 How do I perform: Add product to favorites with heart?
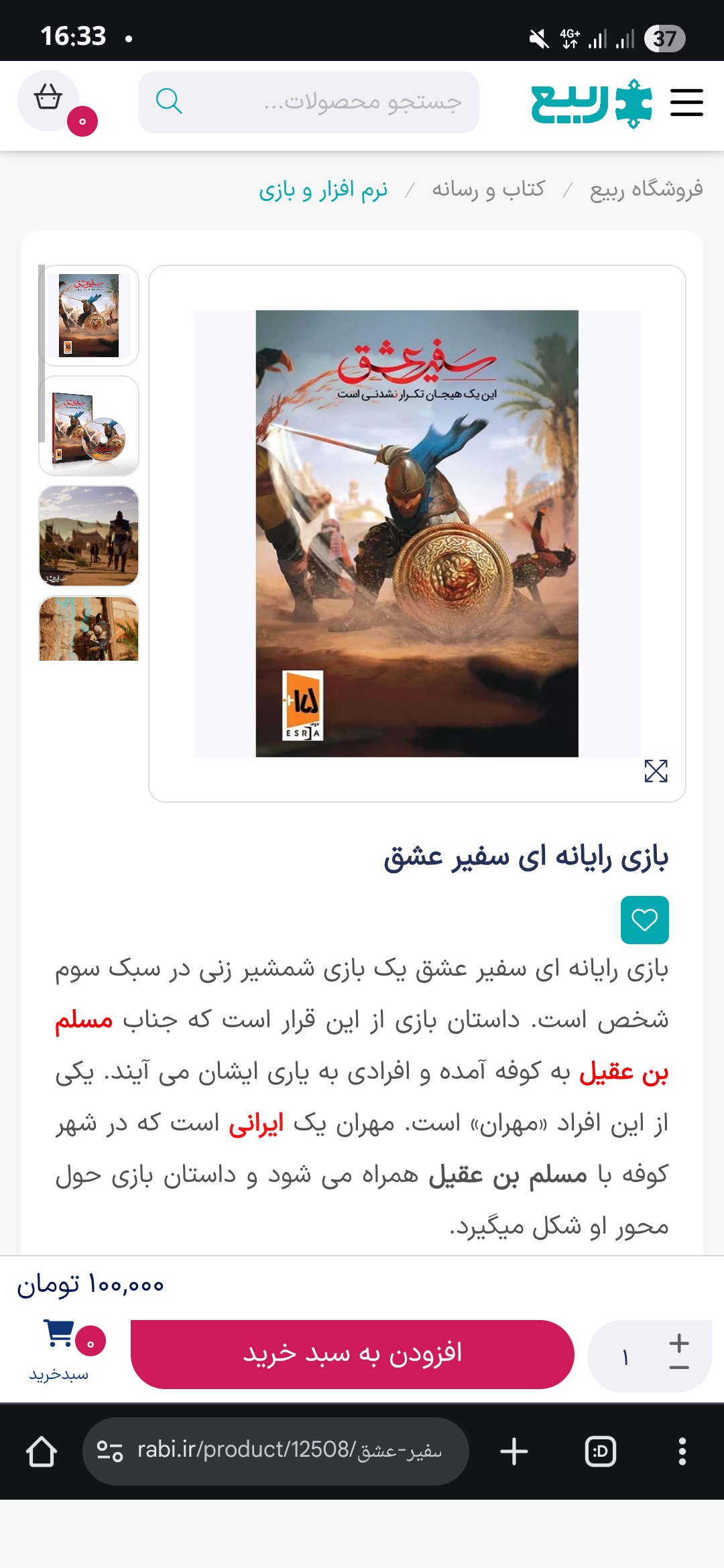[x=644, y=919]
